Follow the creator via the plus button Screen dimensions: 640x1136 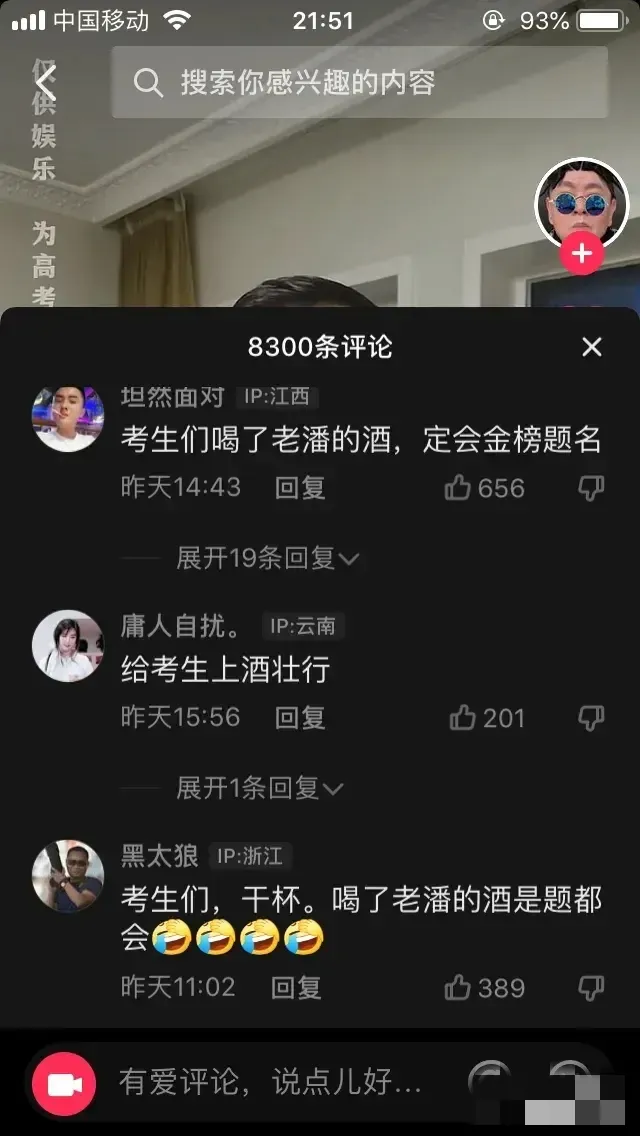(582, 254)
